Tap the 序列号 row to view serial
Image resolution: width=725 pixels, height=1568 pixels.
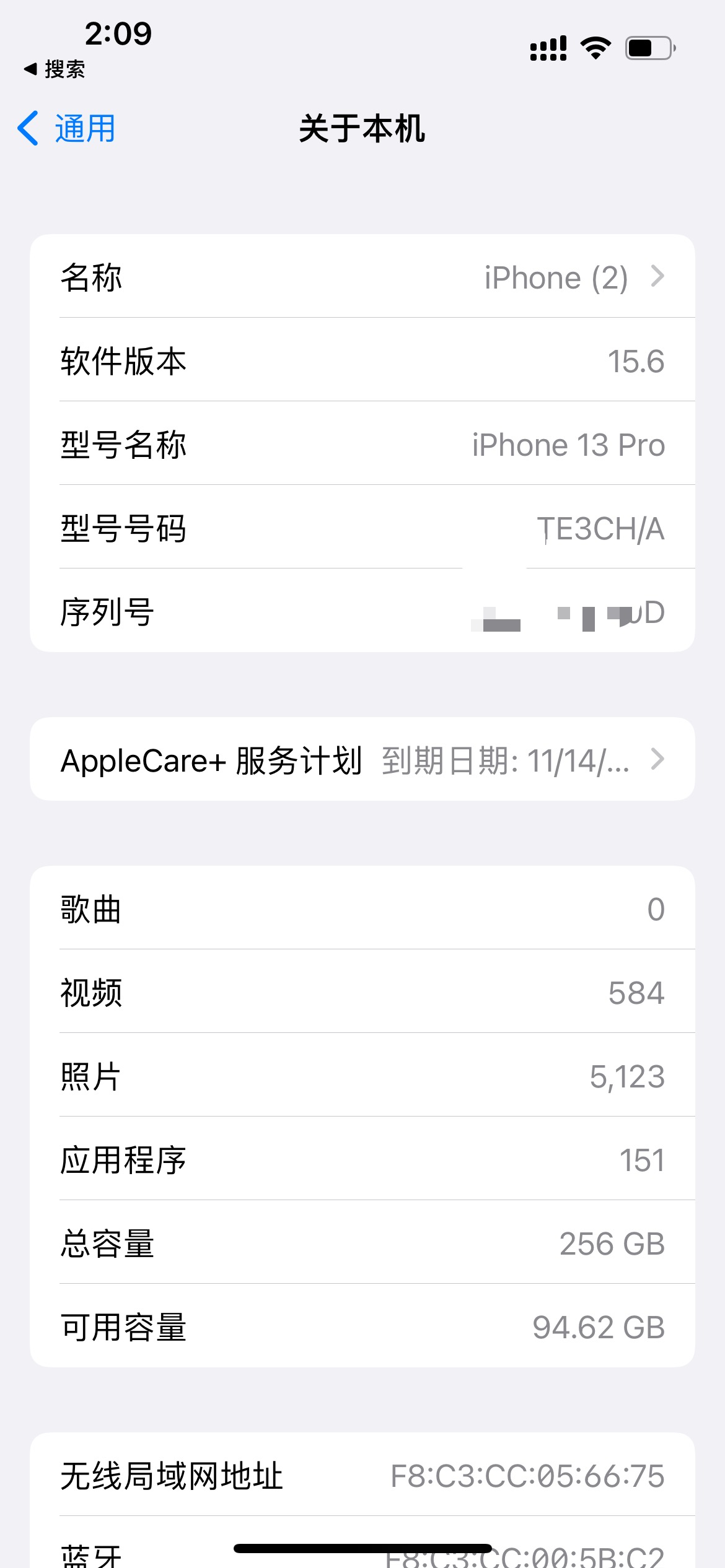click(x=362, y=613)
